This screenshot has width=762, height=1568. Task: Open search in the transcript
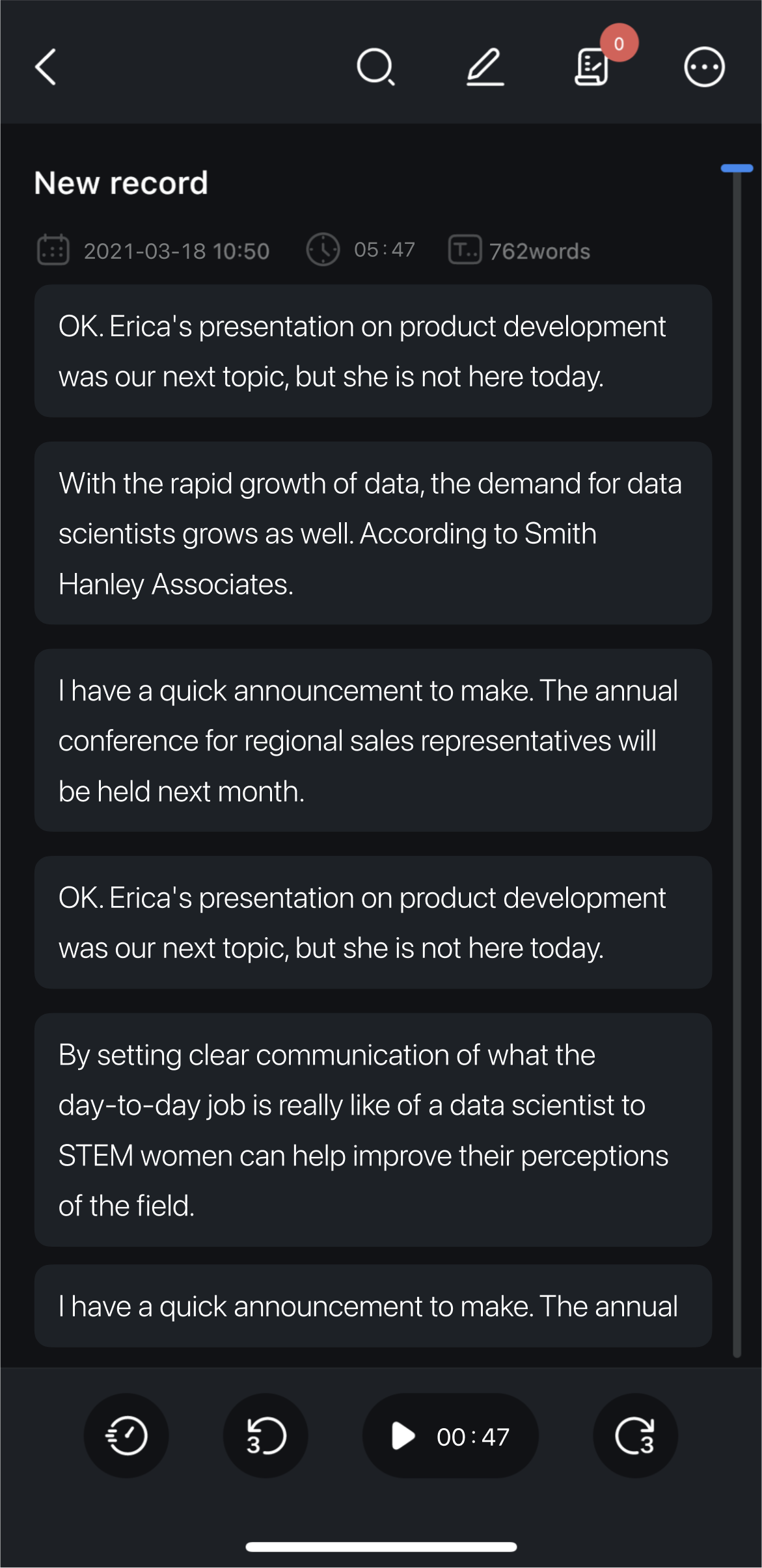tap(375, 67)
